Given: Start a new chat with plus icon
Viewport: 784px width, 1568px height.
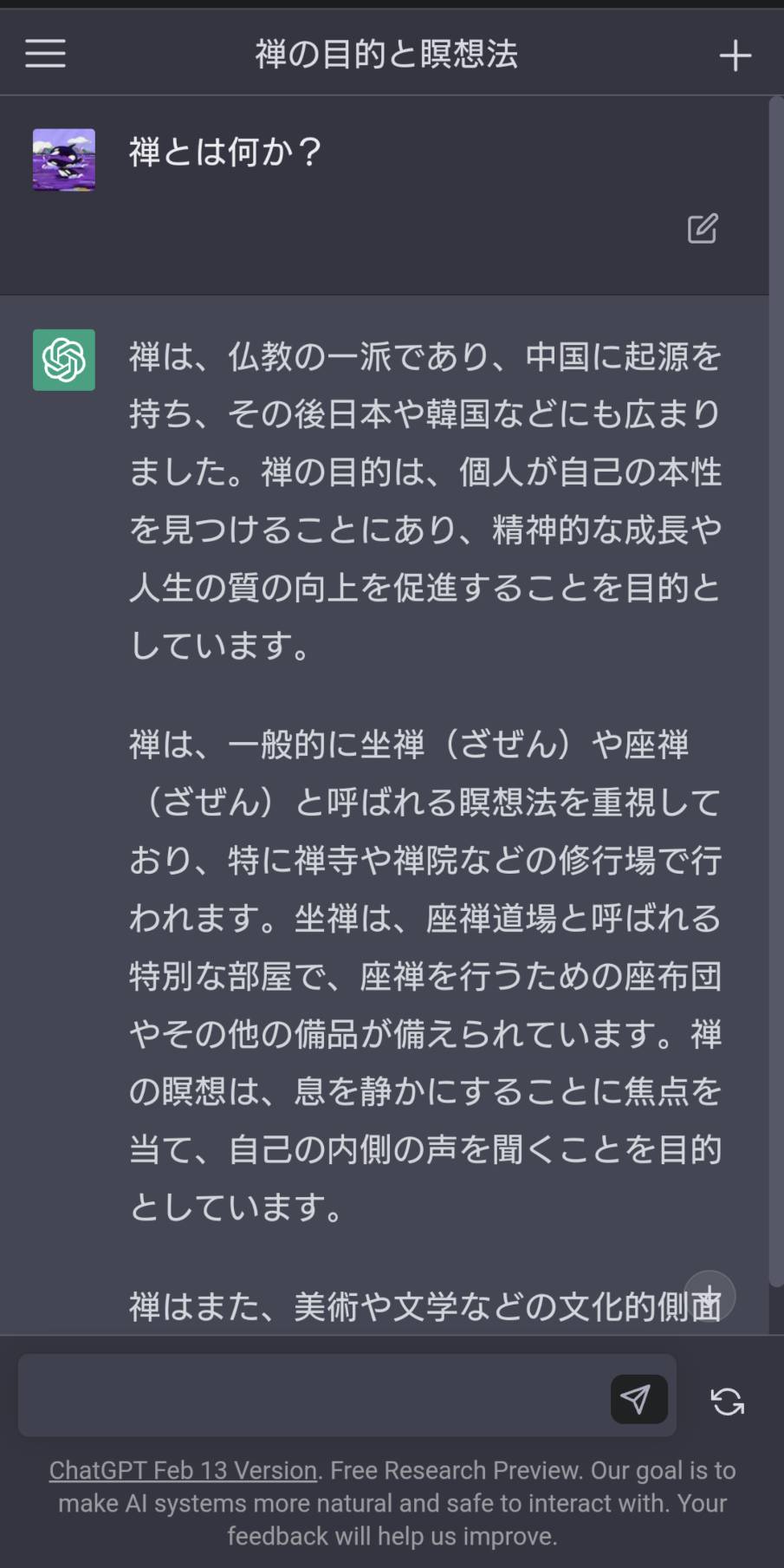Looking at the screenshot, I should (x=735, y=55).
